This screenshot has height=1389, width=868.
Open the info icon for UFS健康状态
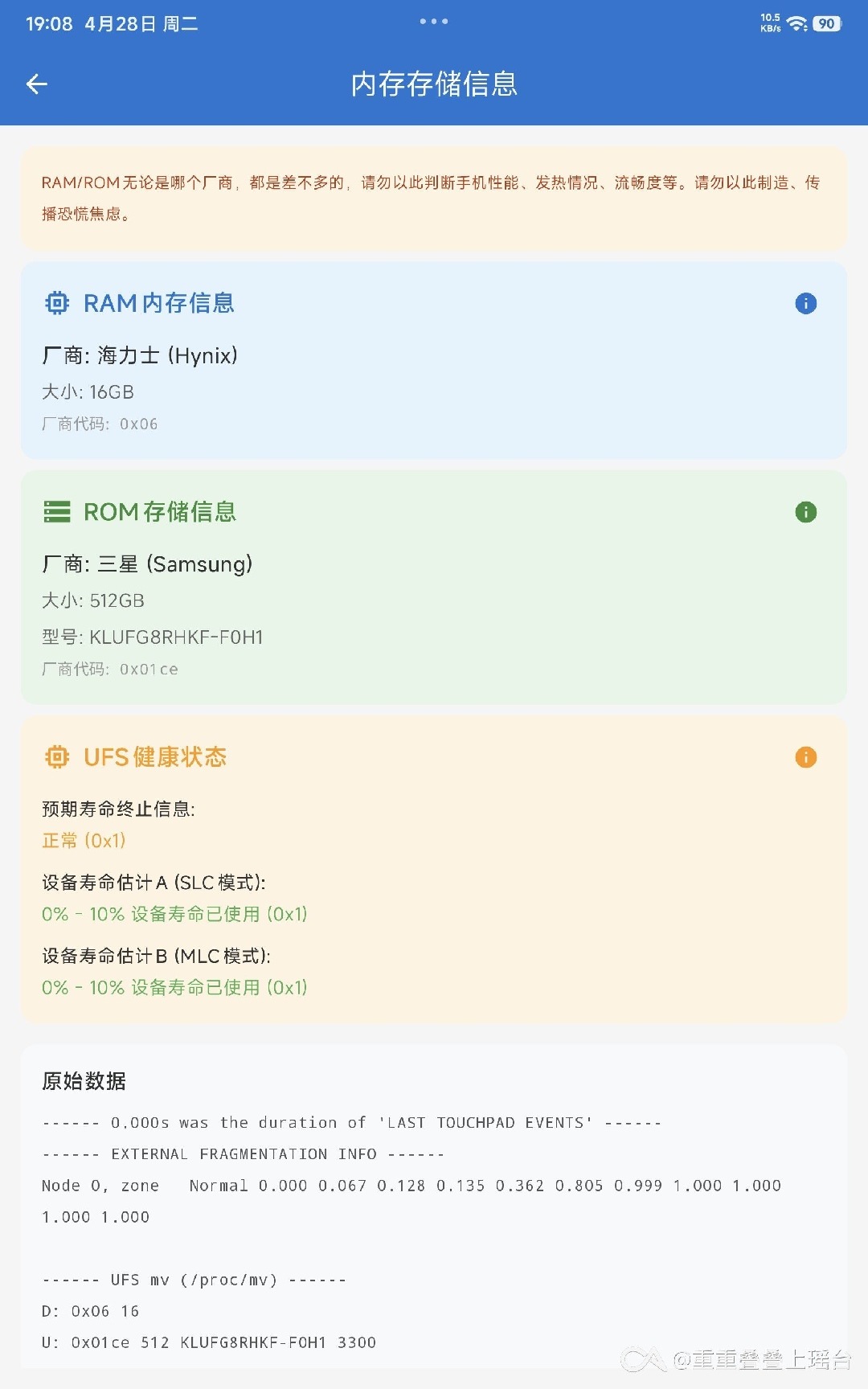(805, 757)
